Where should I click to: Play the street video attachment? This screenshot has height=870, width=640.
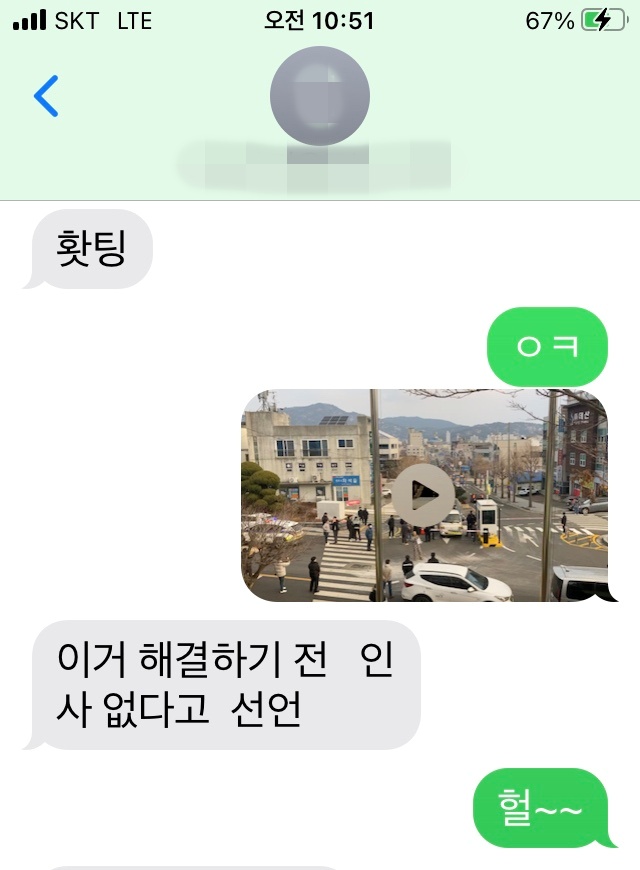(x=423, y=495)
